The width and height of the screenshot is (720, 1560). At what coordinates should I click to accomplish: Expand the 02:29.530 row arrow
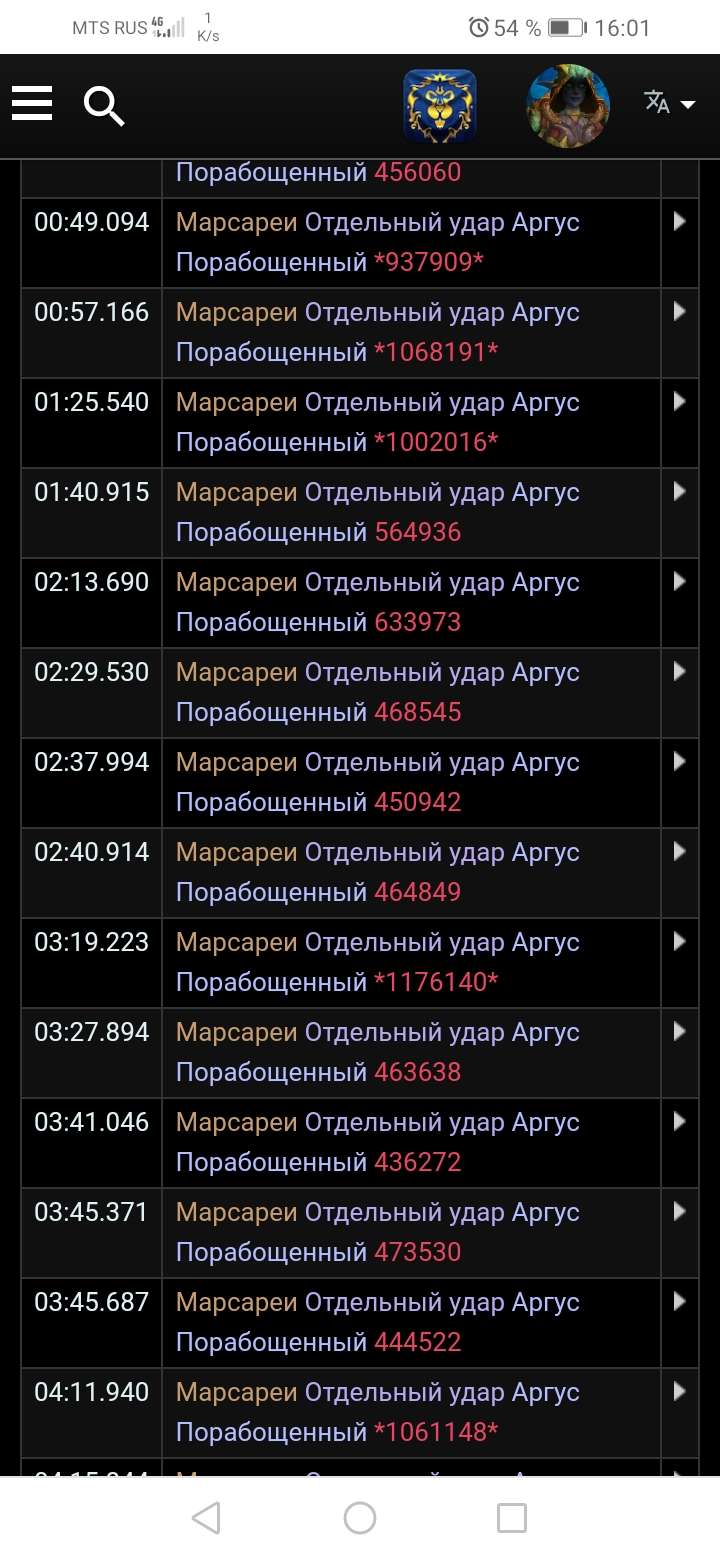point(680,672)
